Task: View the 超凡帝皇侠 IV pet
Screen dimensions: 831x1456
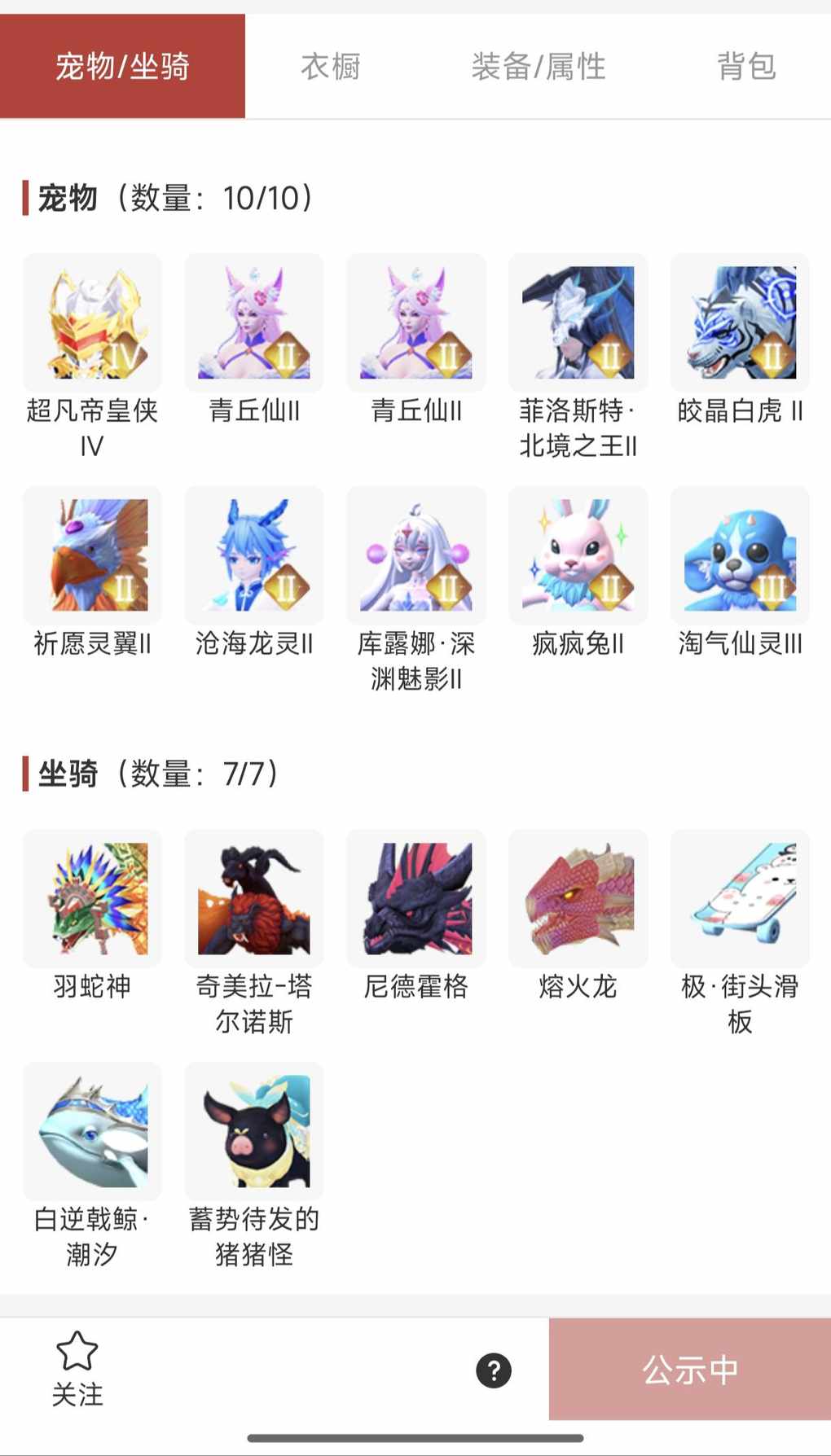Action: [x=92, y=323]
